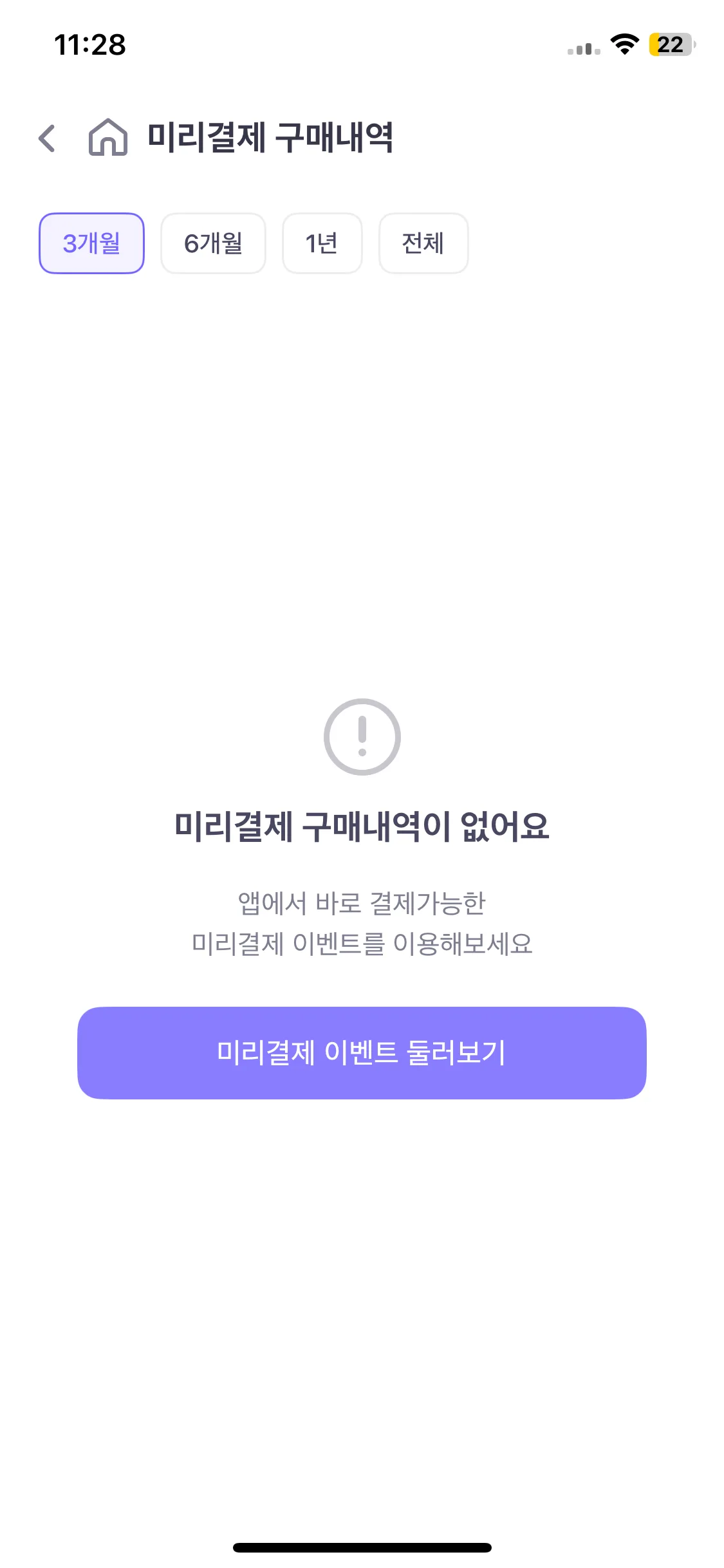Choose the 1년 period filter

322,243
